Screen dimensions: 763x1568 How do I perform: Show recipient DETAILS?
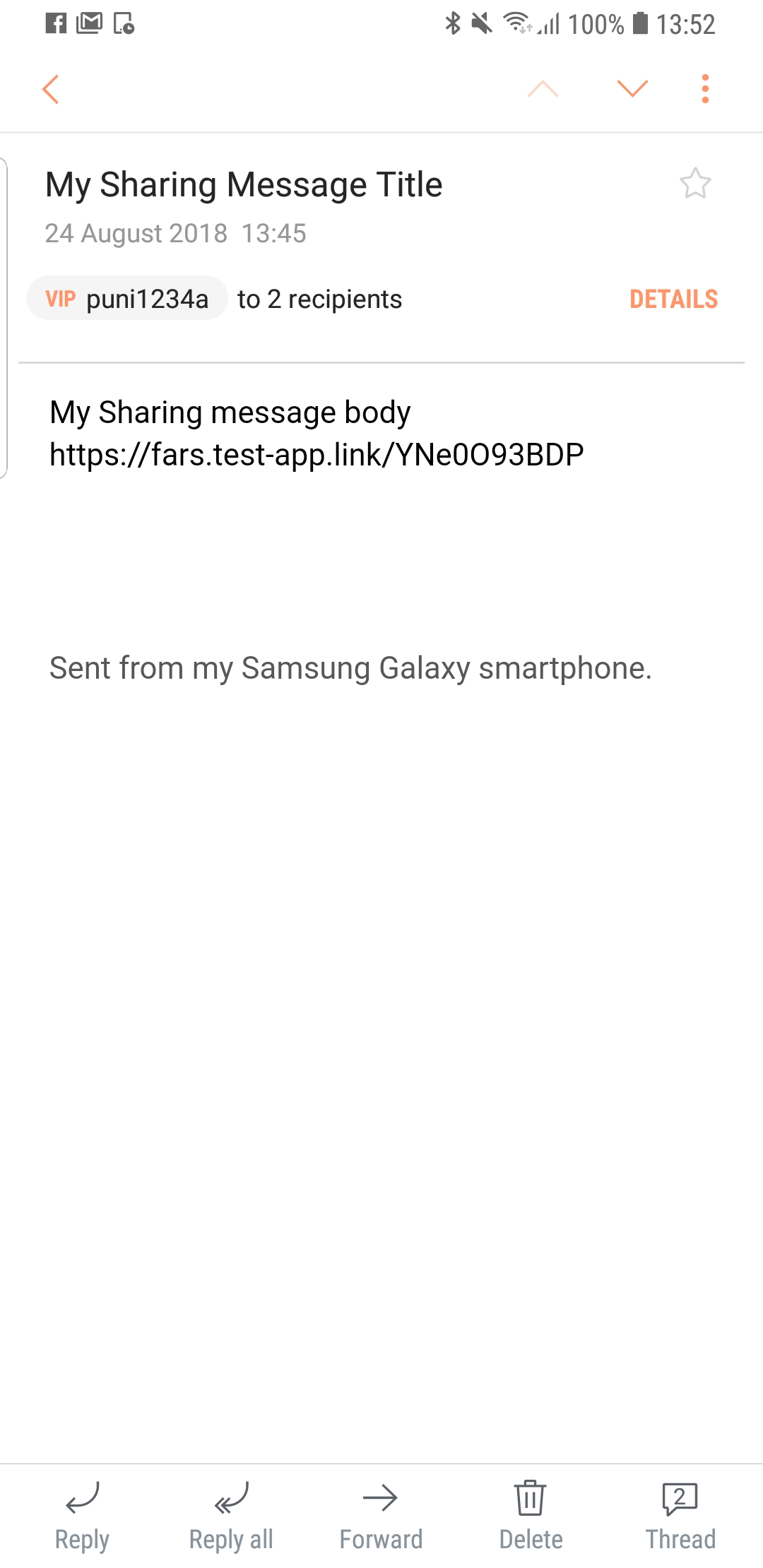click(673, 299)
